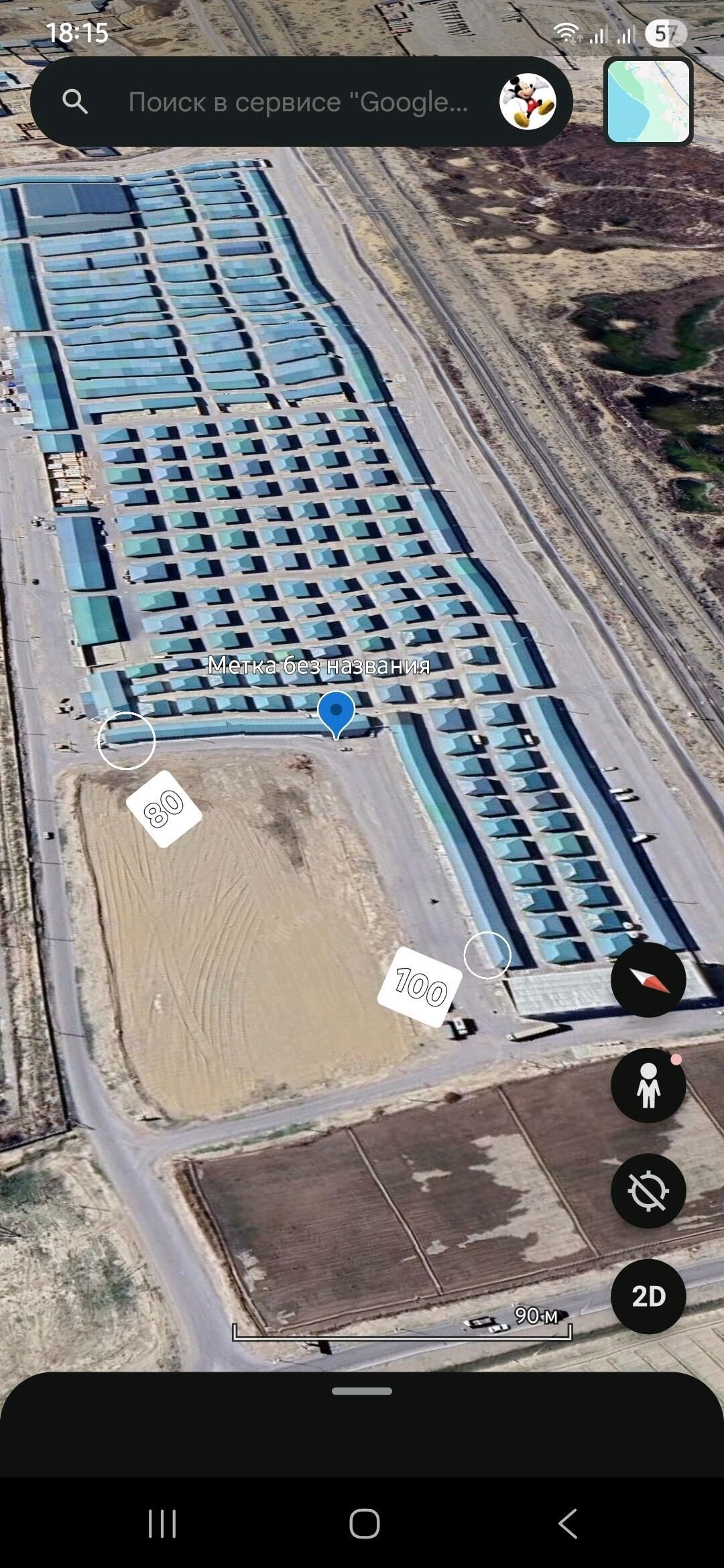Tap the bottom sheet handle

(362, 1391)
